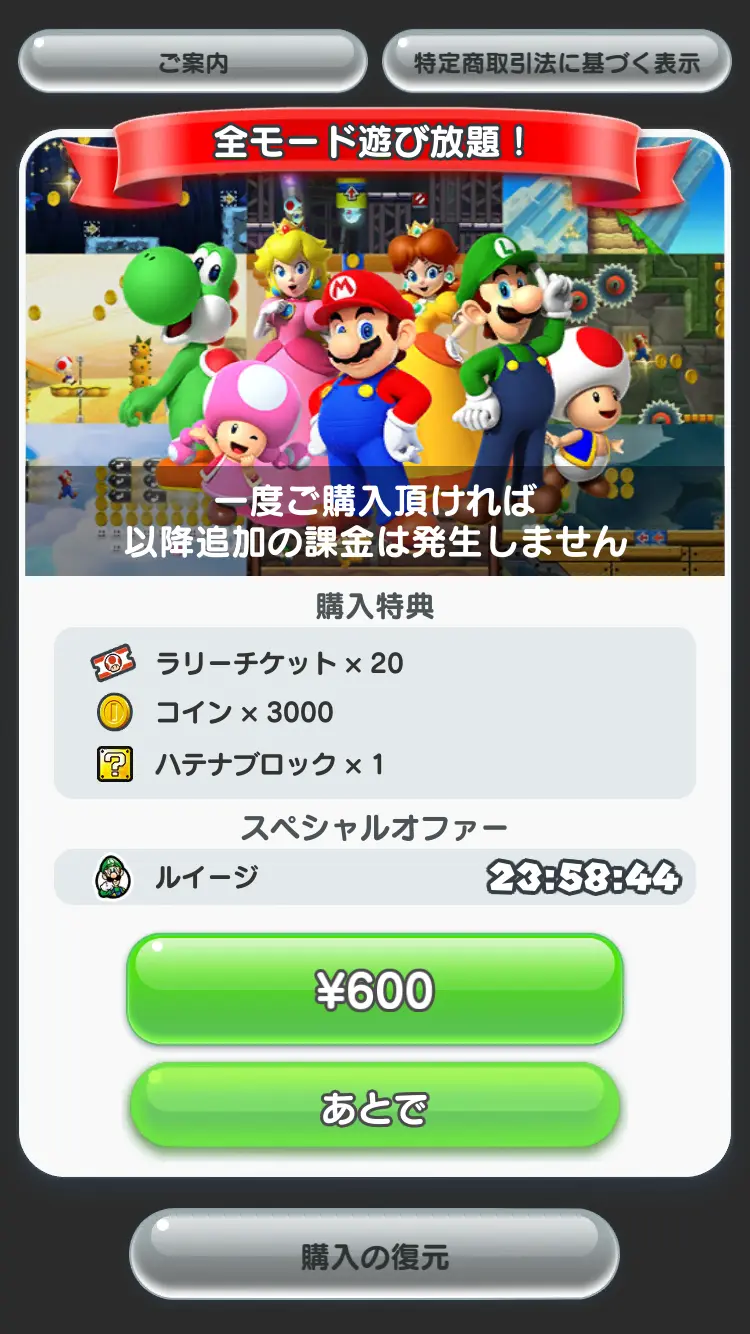Open 特定商取引法に基づく表示 legal info
This screenshot has height=1334, width=750.
point(557,60)
